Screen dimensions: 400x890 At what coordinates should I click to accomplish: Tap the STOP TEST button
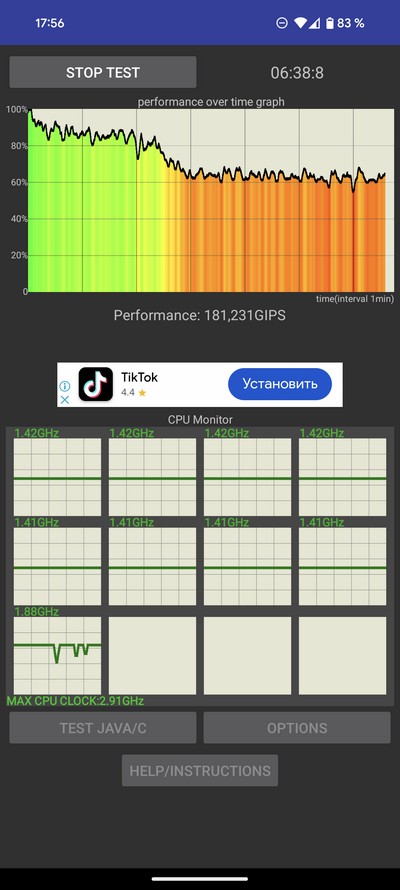(103, 72)
